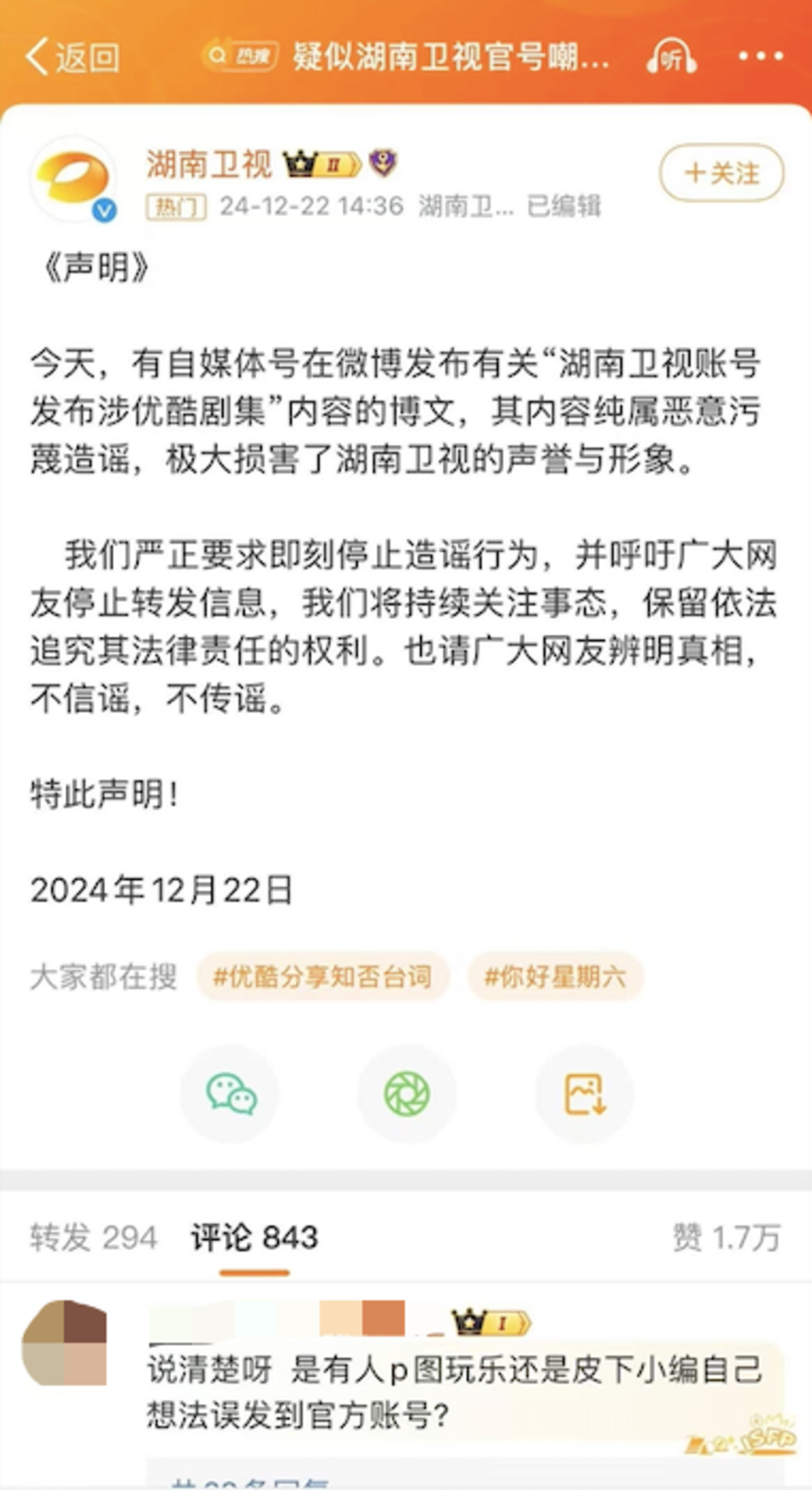Save the post as an image

coord(584,1093)
